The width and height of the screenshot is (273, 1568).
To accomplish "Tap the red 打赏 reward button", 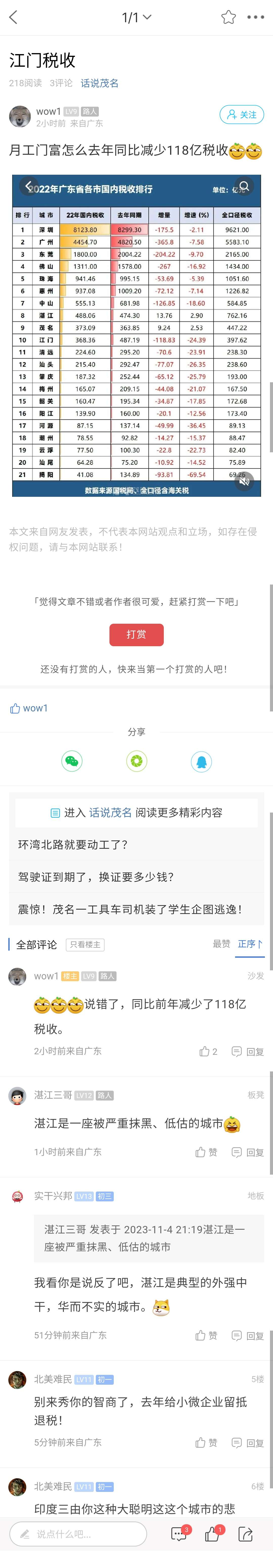I will point(136,634).
